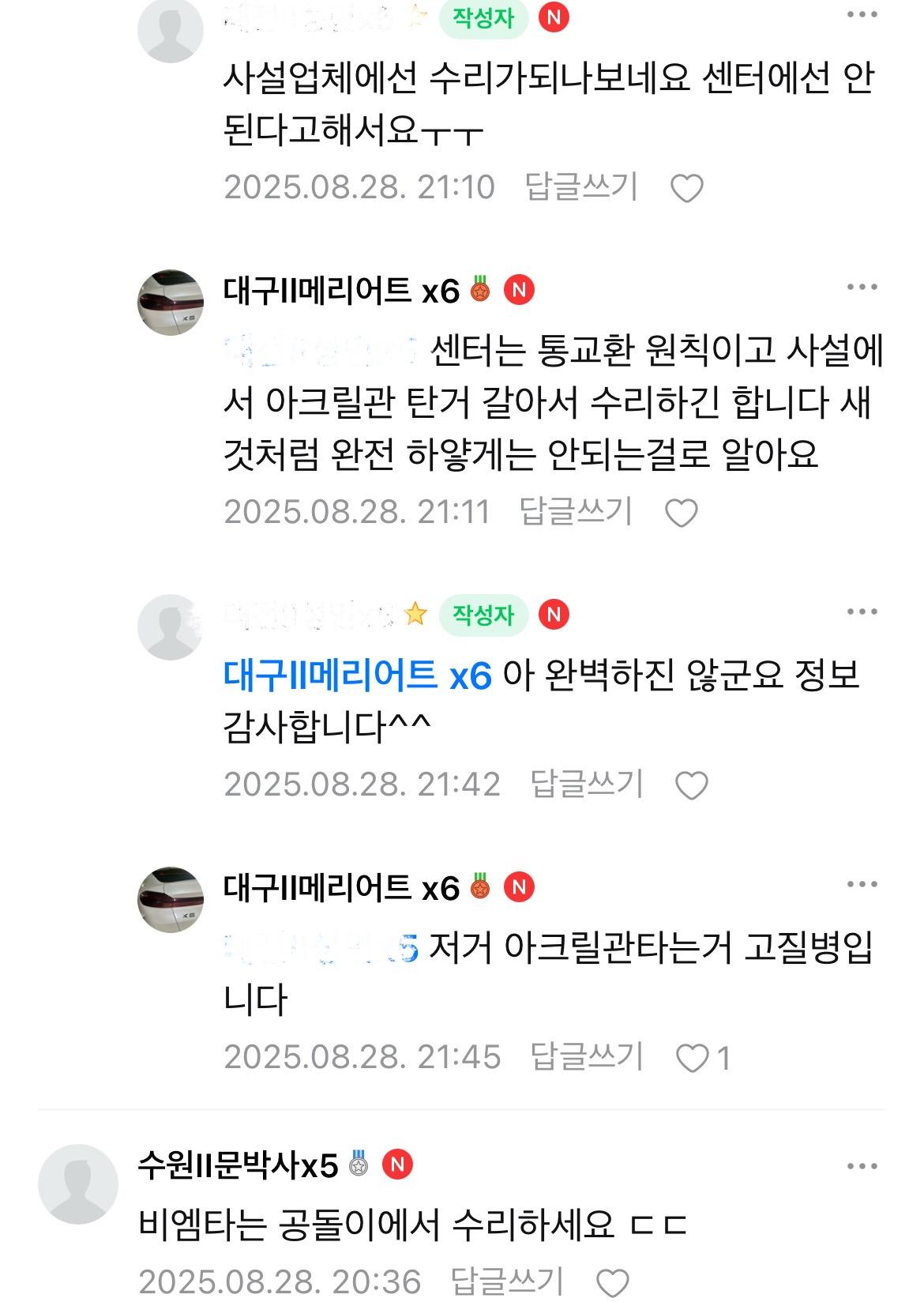Like the comment posted at 21:10
The height and width of the screenshot is (1302, 924).
[686, 188]
